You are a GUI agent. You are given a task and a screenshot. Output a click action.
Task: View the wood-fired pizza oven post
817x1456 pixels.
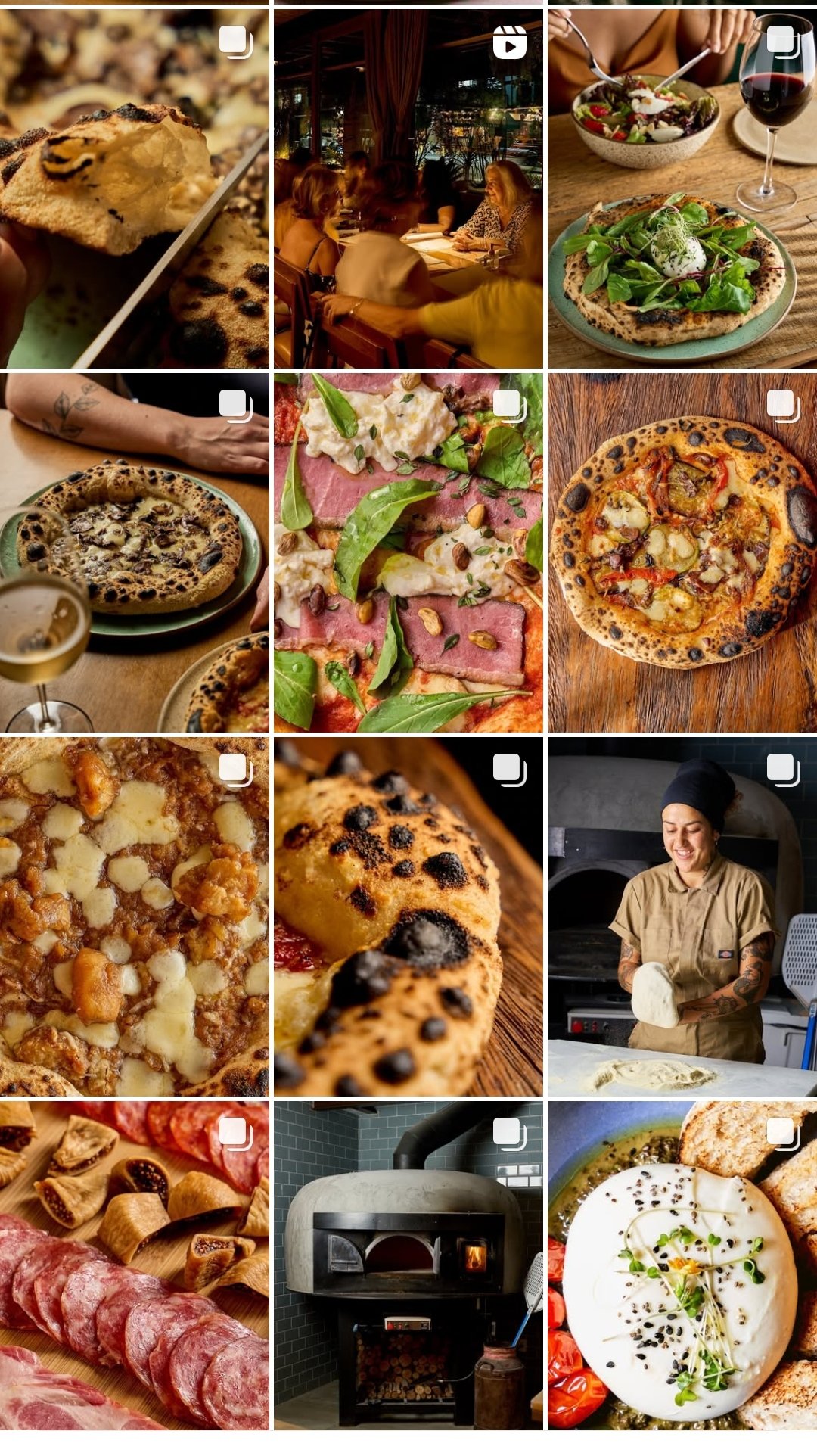tap(408, 1265)
